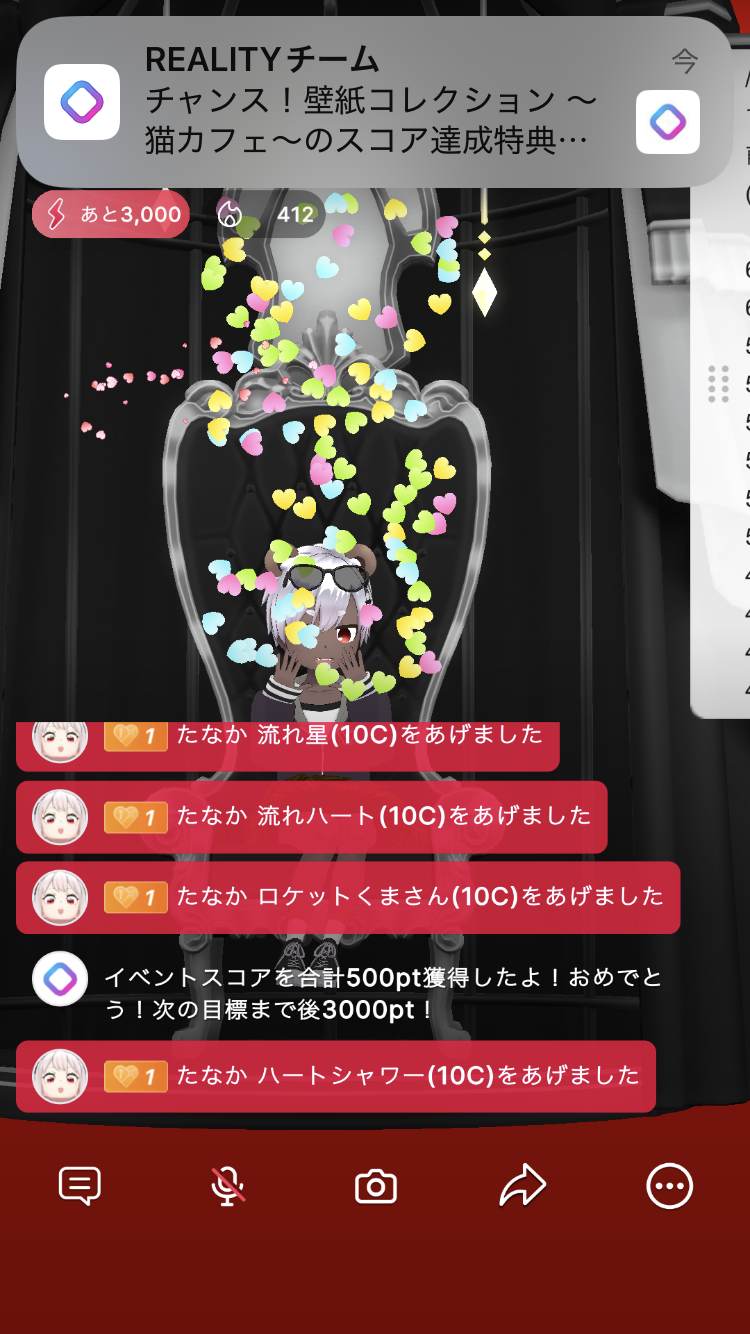Take a snapshot with the camera icon
750x1334 pixels.
tap(376, 1187)
